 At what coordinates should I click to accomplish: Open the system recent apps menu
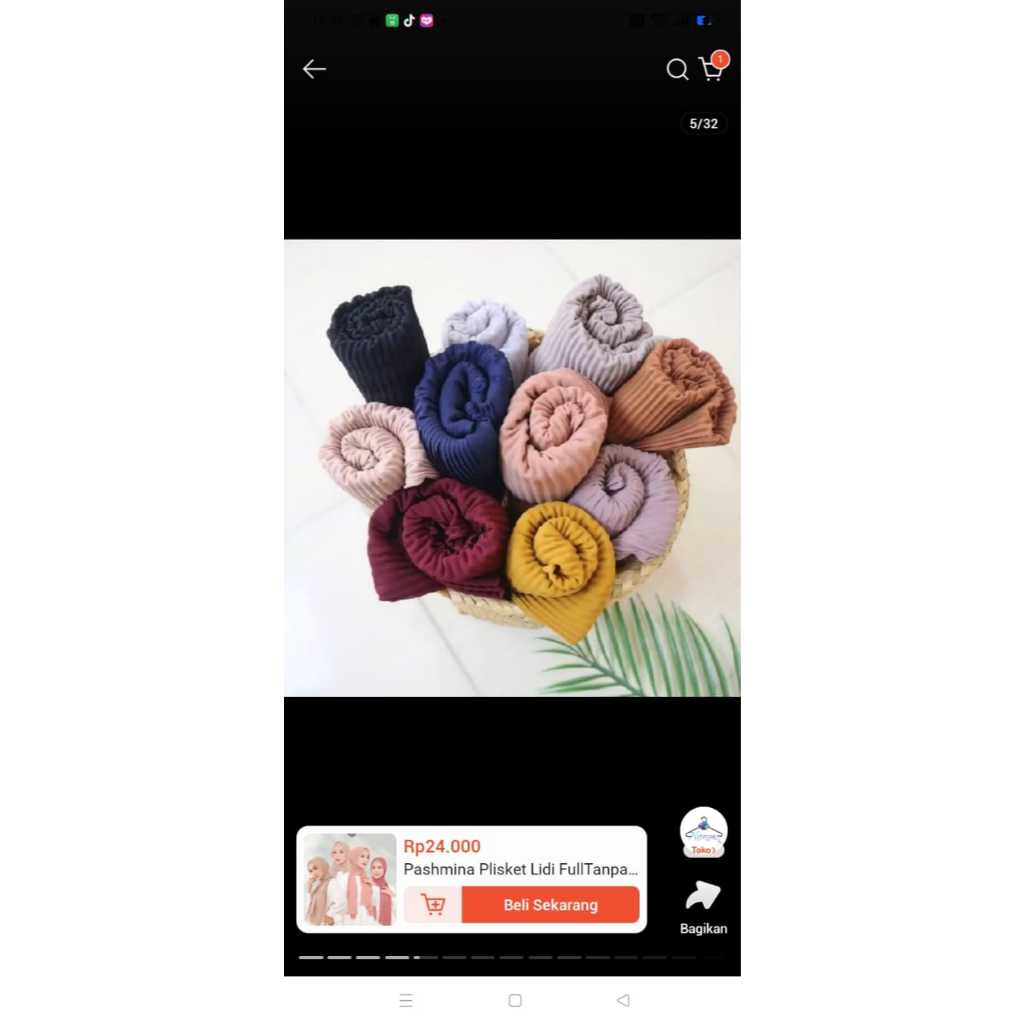click(x=405, y=1000)
